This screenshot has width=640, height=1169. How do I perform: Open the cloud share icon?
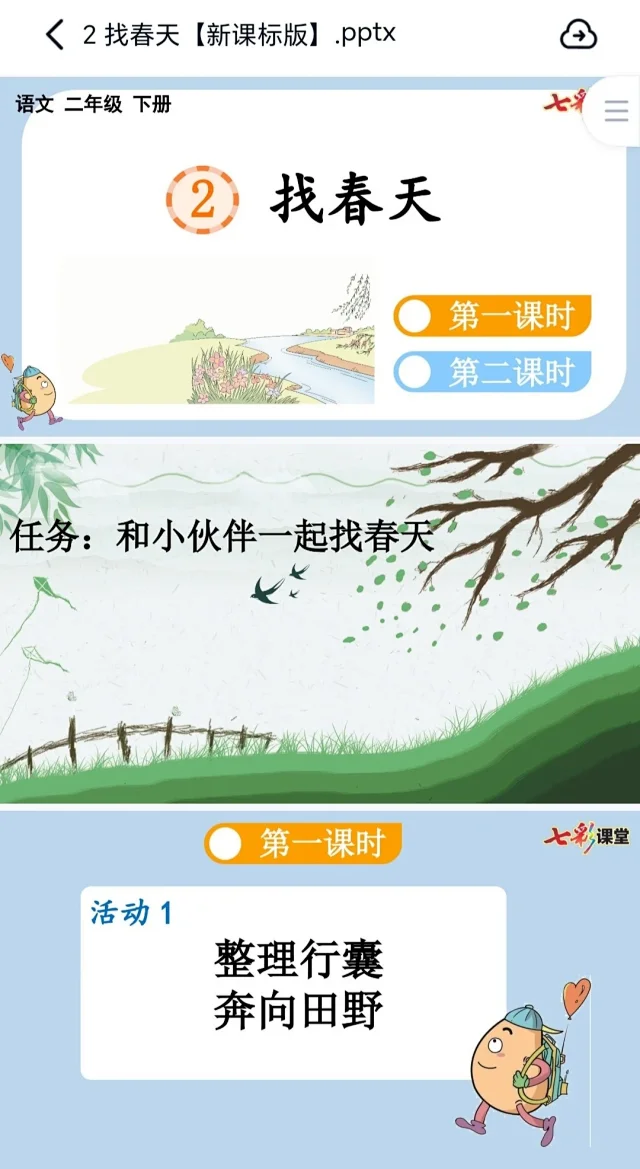[x=578, y=35]
